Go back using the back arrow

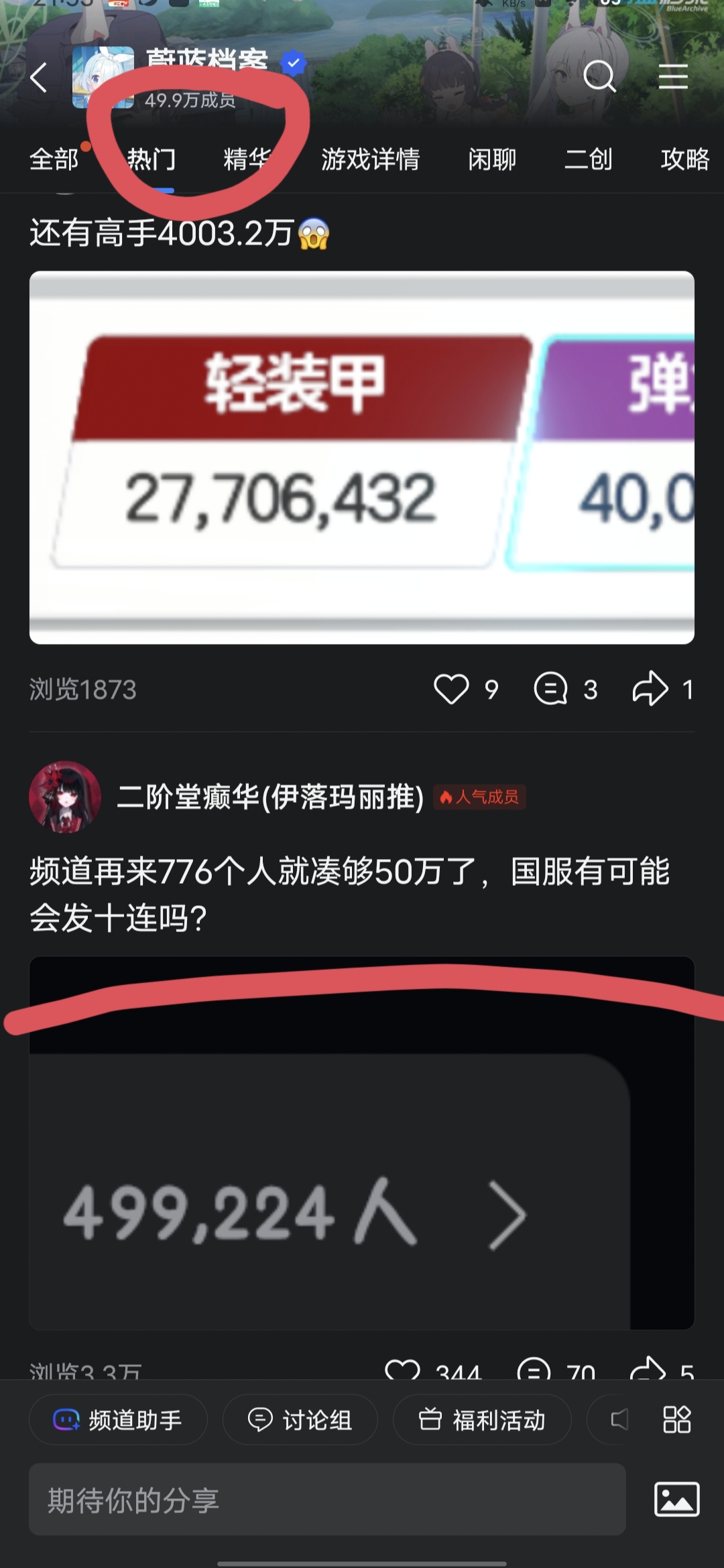point(39,77)
